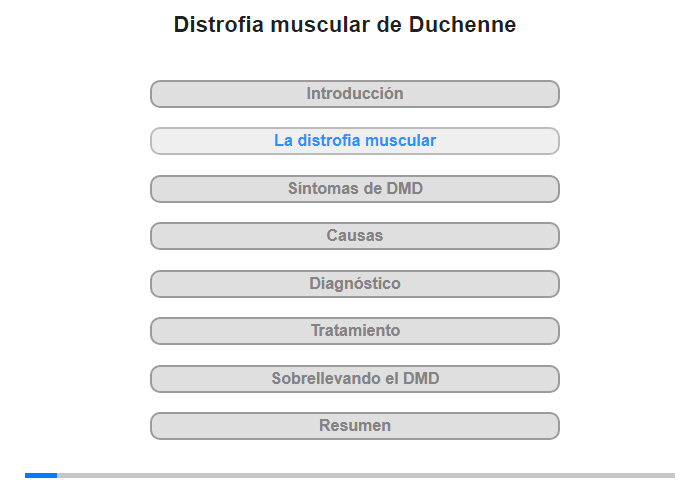The height and width of the screenshot is (480, 700).
Task: View the Diagnóstico section
Action: pyautogui.click(x=355, y=284)
